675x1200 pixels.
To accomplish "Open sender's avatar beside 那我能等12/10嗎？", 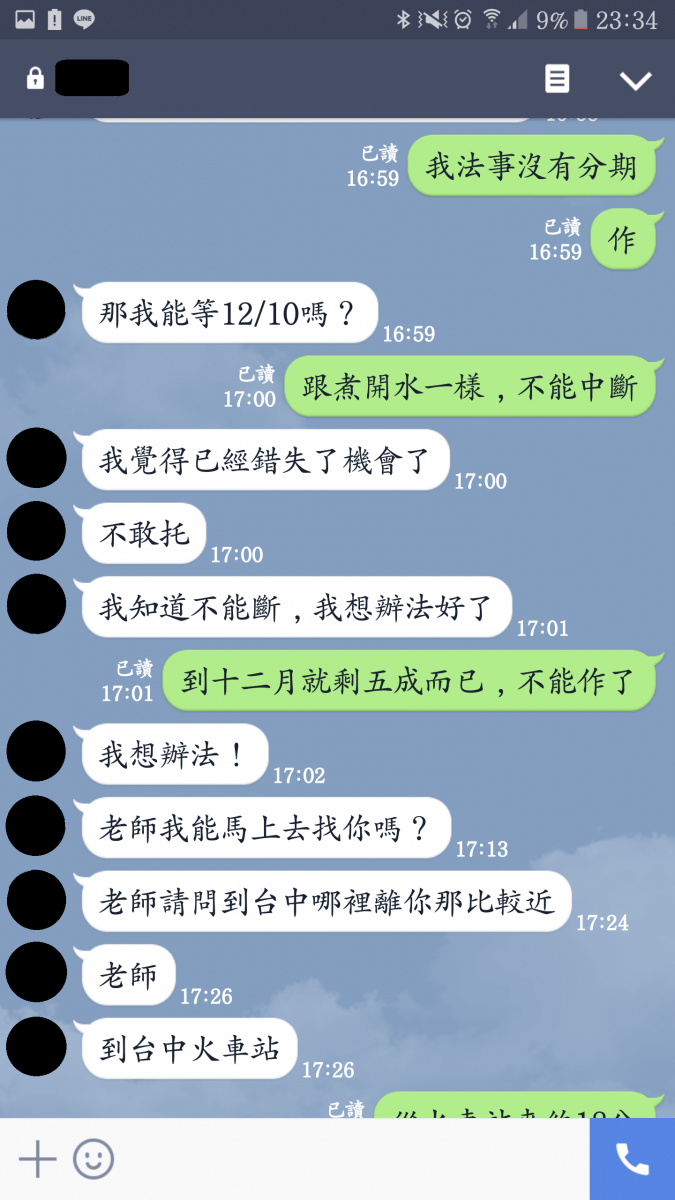I will [x=37, y=311].
